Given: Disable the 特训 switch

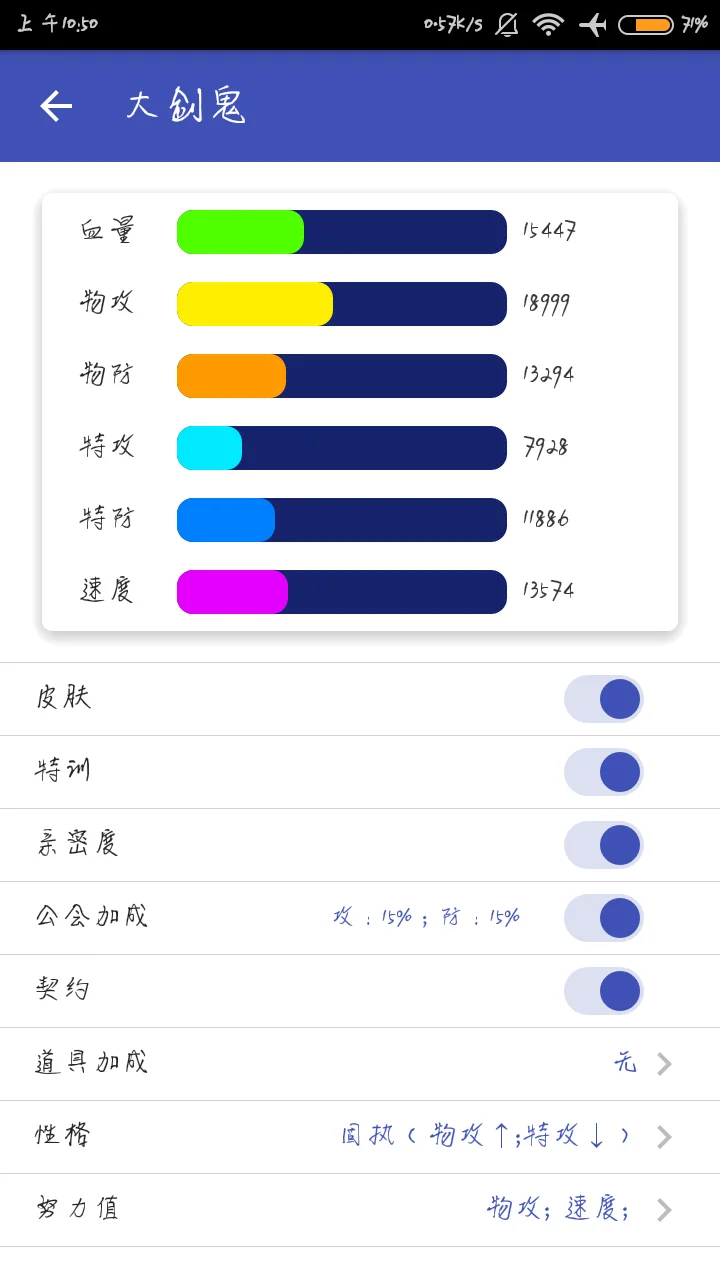Looking at the screenshot, I should 603,772.
